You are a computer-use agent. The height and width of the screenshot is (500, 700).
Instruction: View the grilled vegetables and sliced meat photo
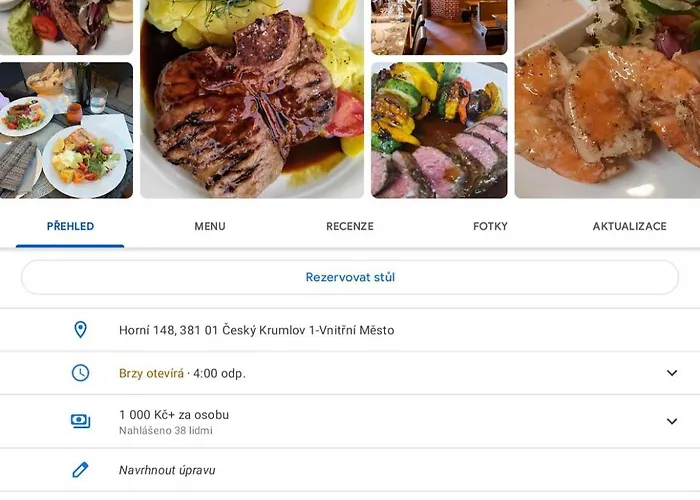click(439, 131)
